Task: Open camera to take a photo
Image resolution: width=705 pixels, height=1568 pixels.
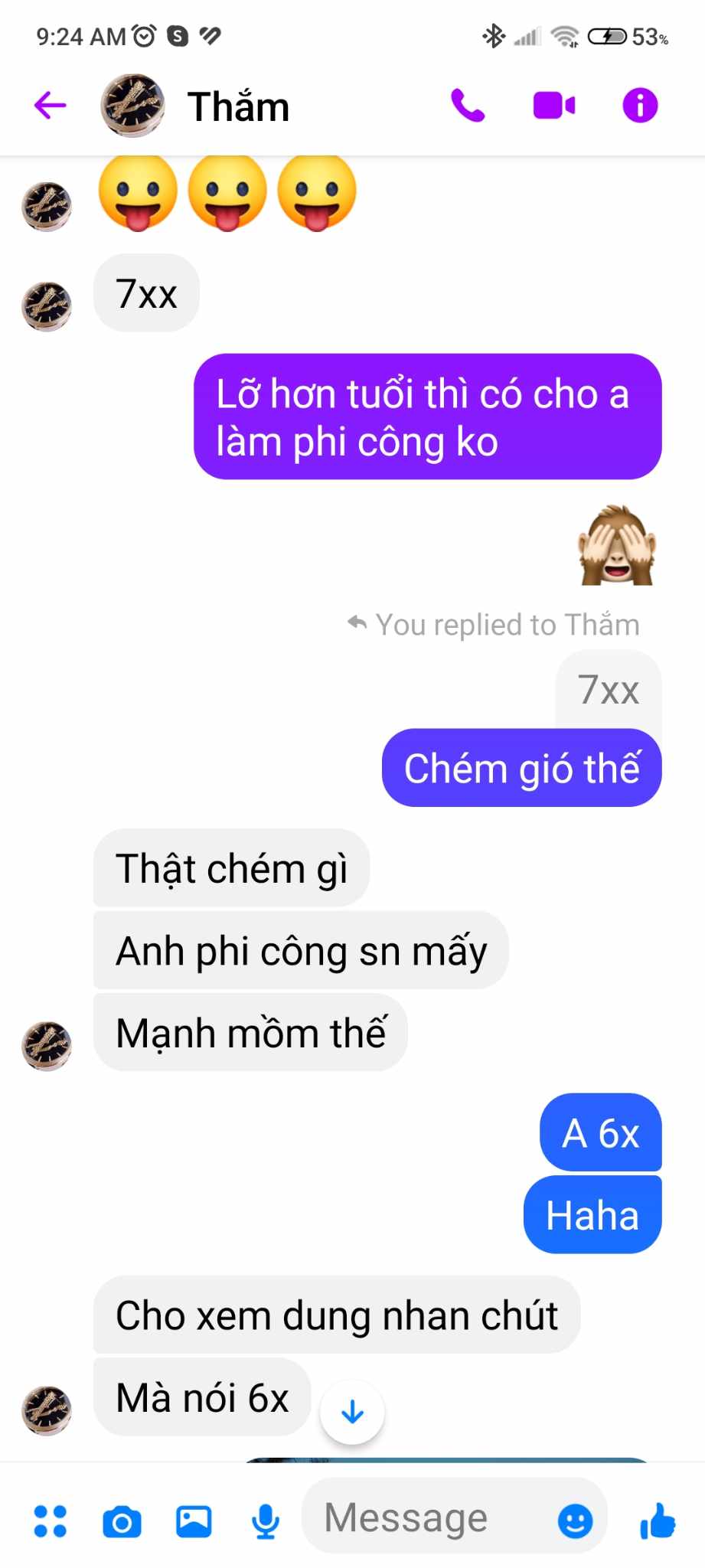Action: click(x=122, y=1521)
